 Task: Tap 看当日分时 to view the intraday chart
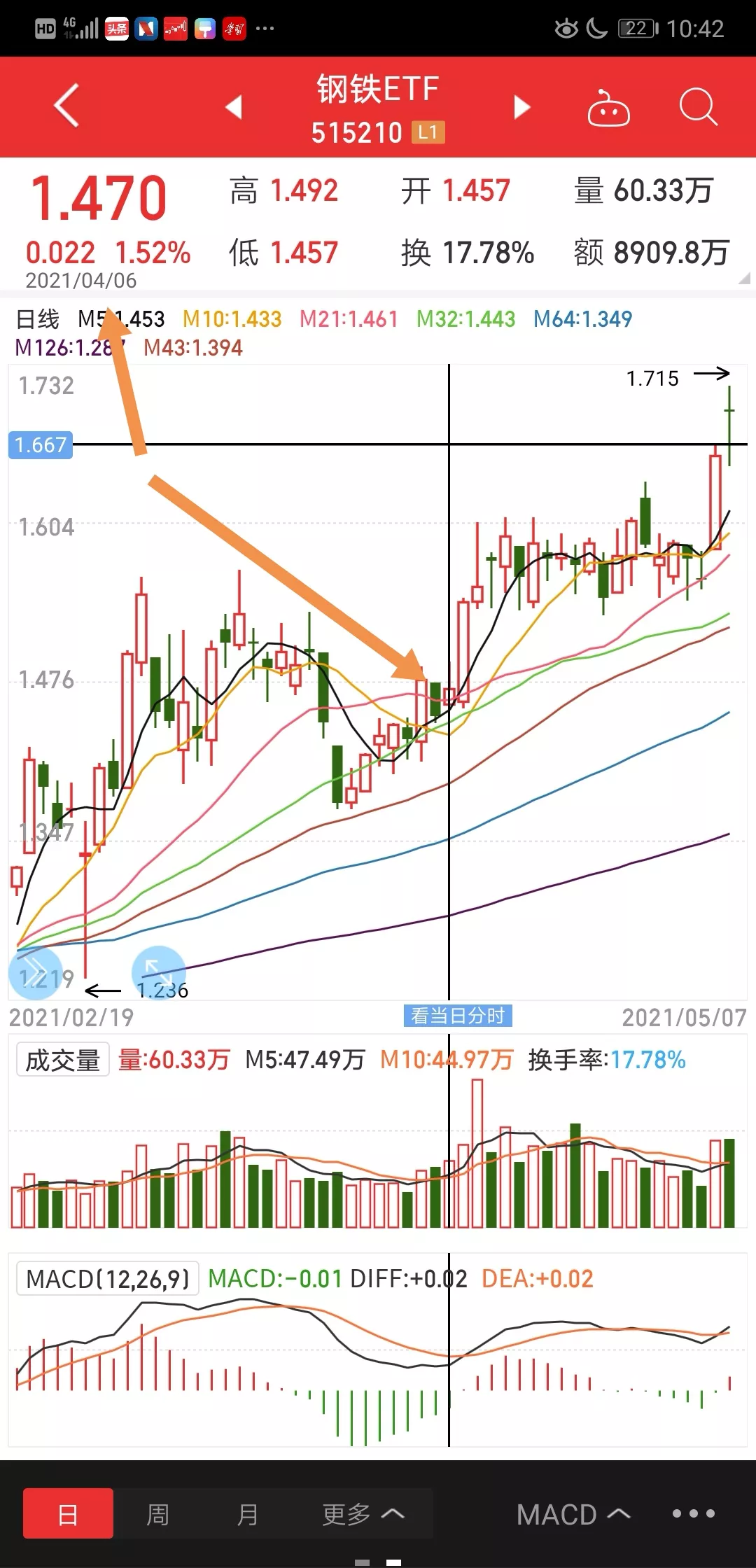tap(458, 1016)
